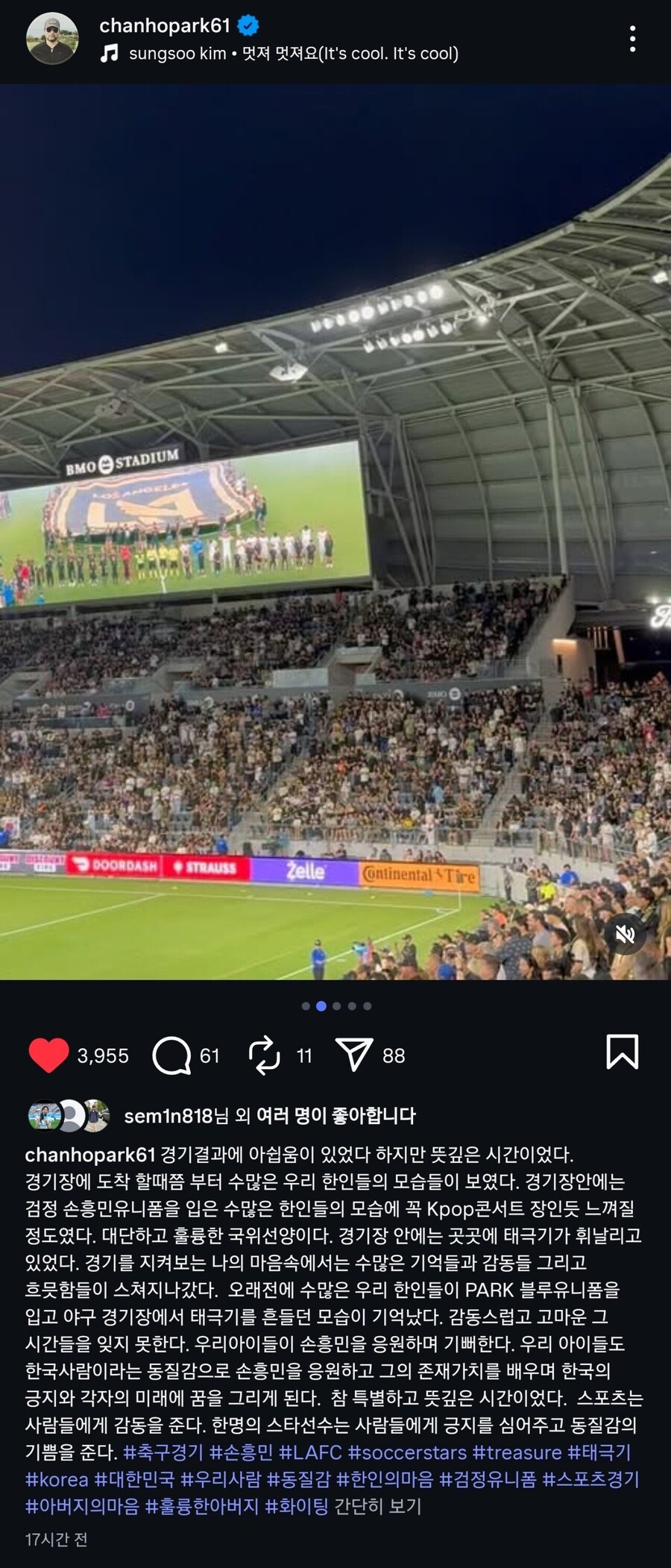
Task: Open the #화이팅 hashtag
Action: coord(296,1507)
